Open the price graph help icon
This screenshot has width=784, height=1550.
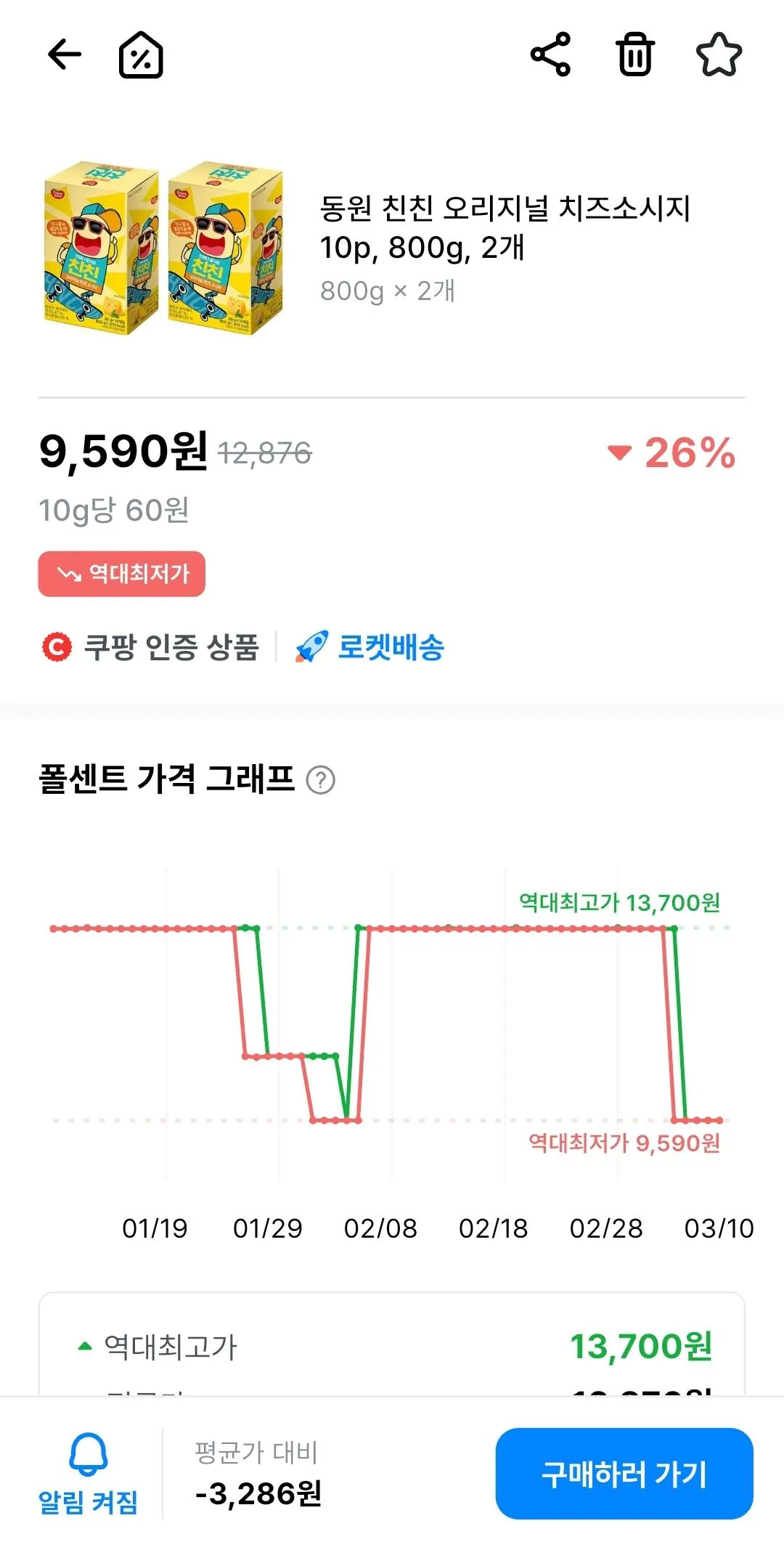click(x=320, y=780)
